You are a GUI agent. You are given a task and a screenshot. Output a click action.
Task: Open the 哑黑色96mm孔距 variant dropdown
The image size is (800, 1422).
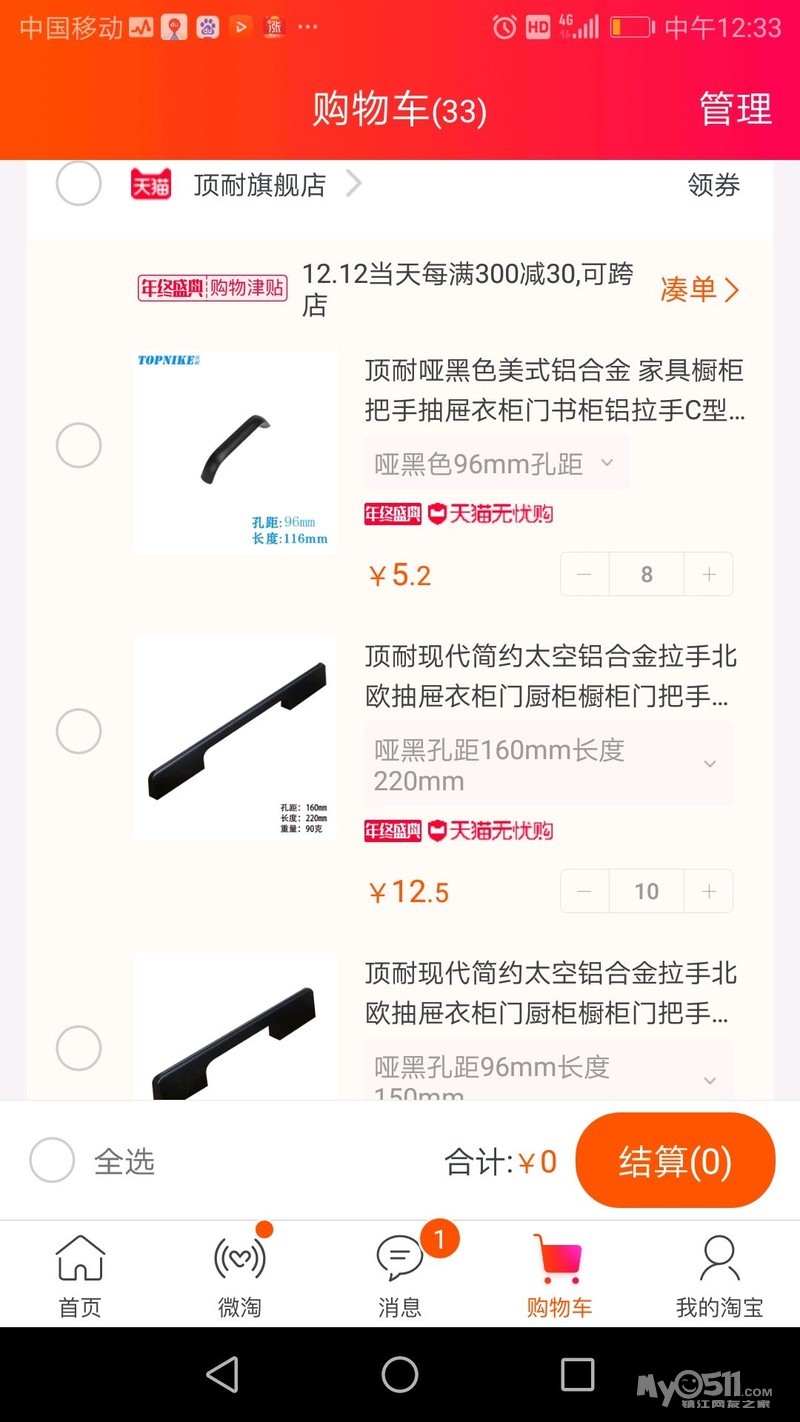tap(495, 463)
